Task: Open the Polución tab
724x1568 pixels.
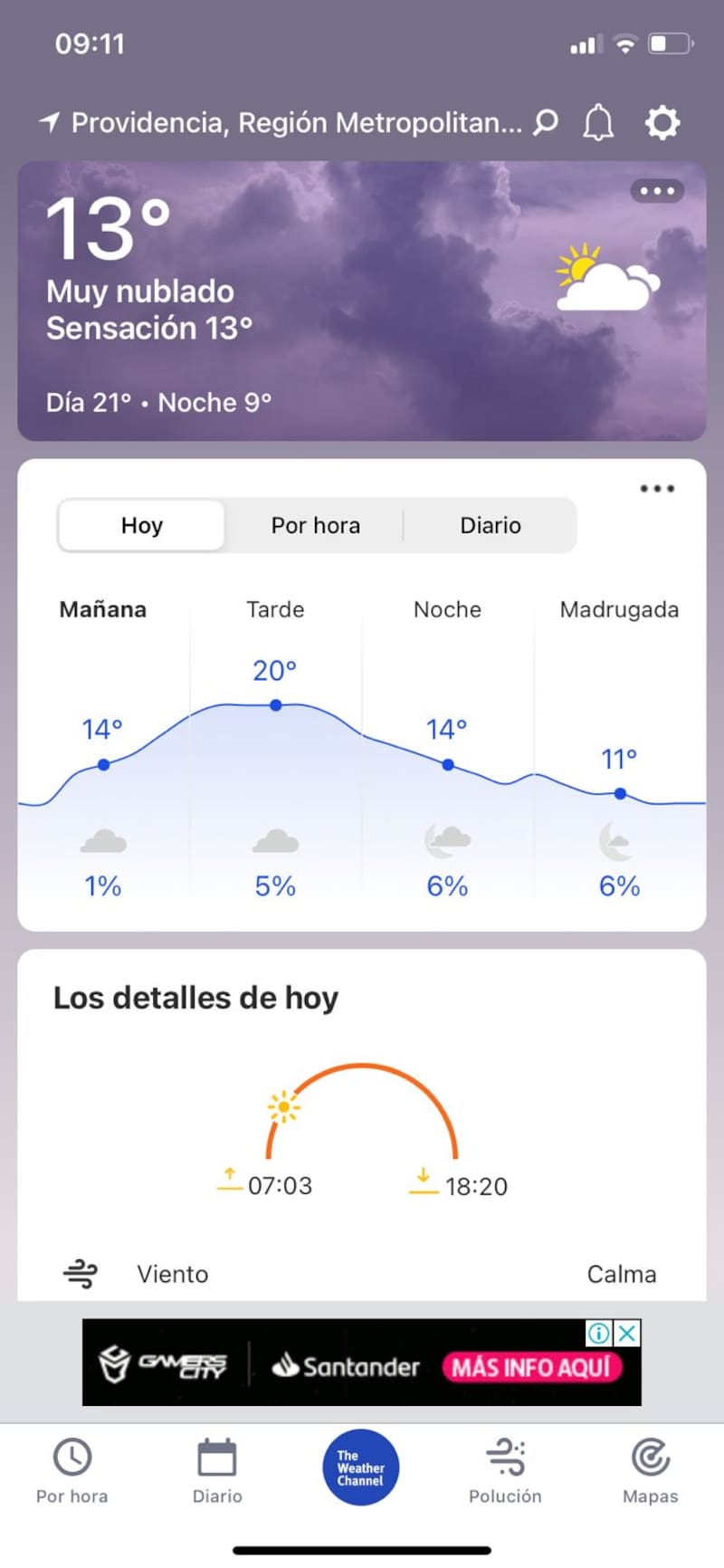Action: coord(505,1470)
